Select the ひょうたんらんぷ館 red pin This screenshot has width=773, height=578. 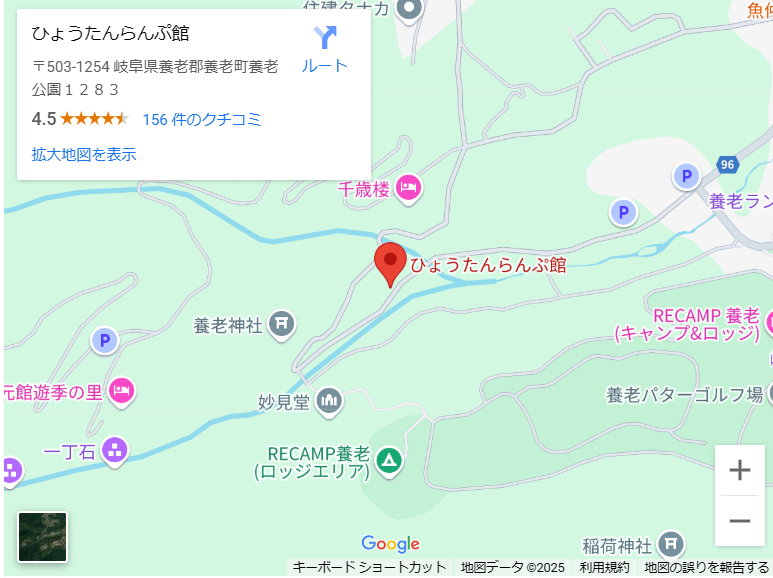click(x=389, y=263)
